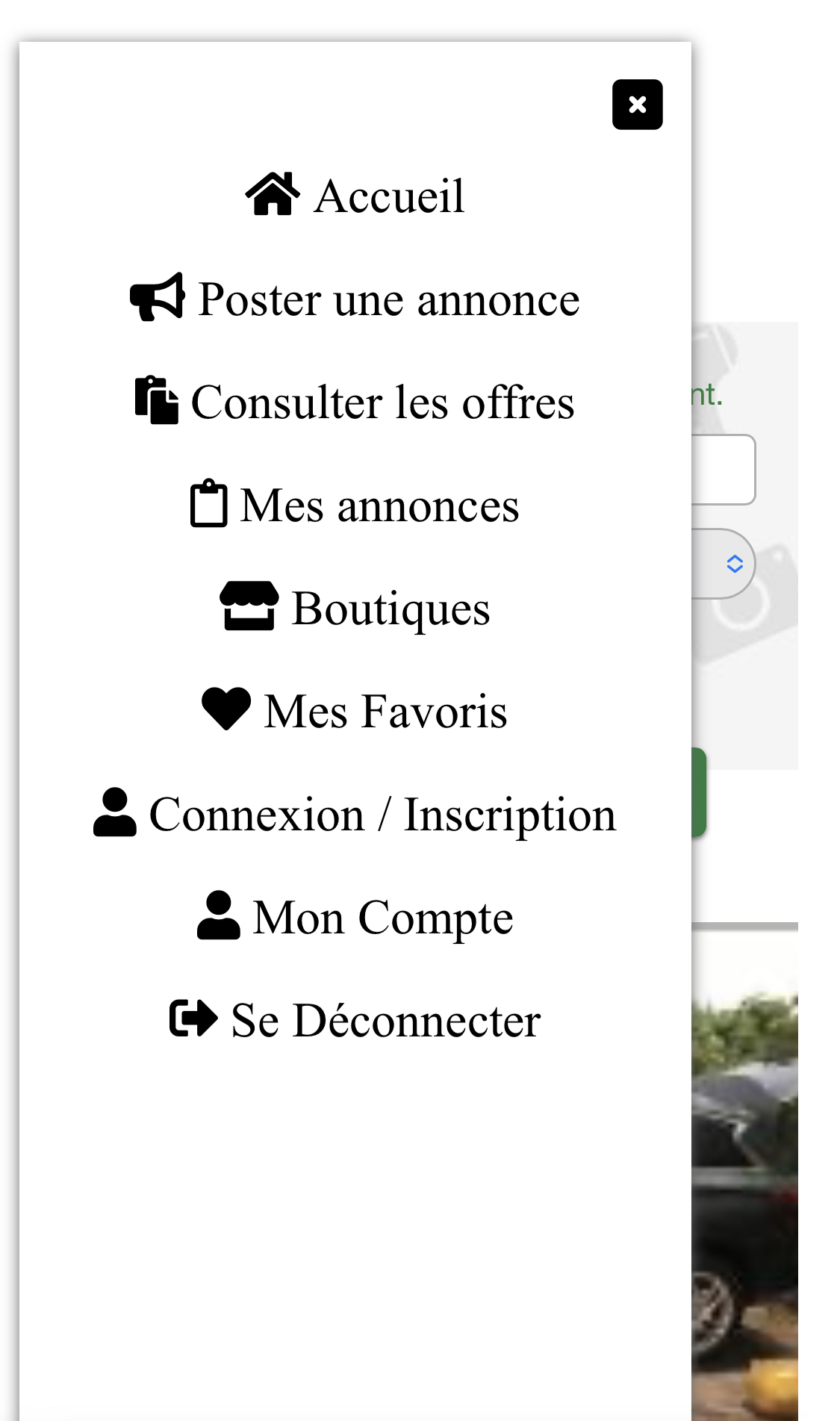Go to Accueil

click(355, 196)
